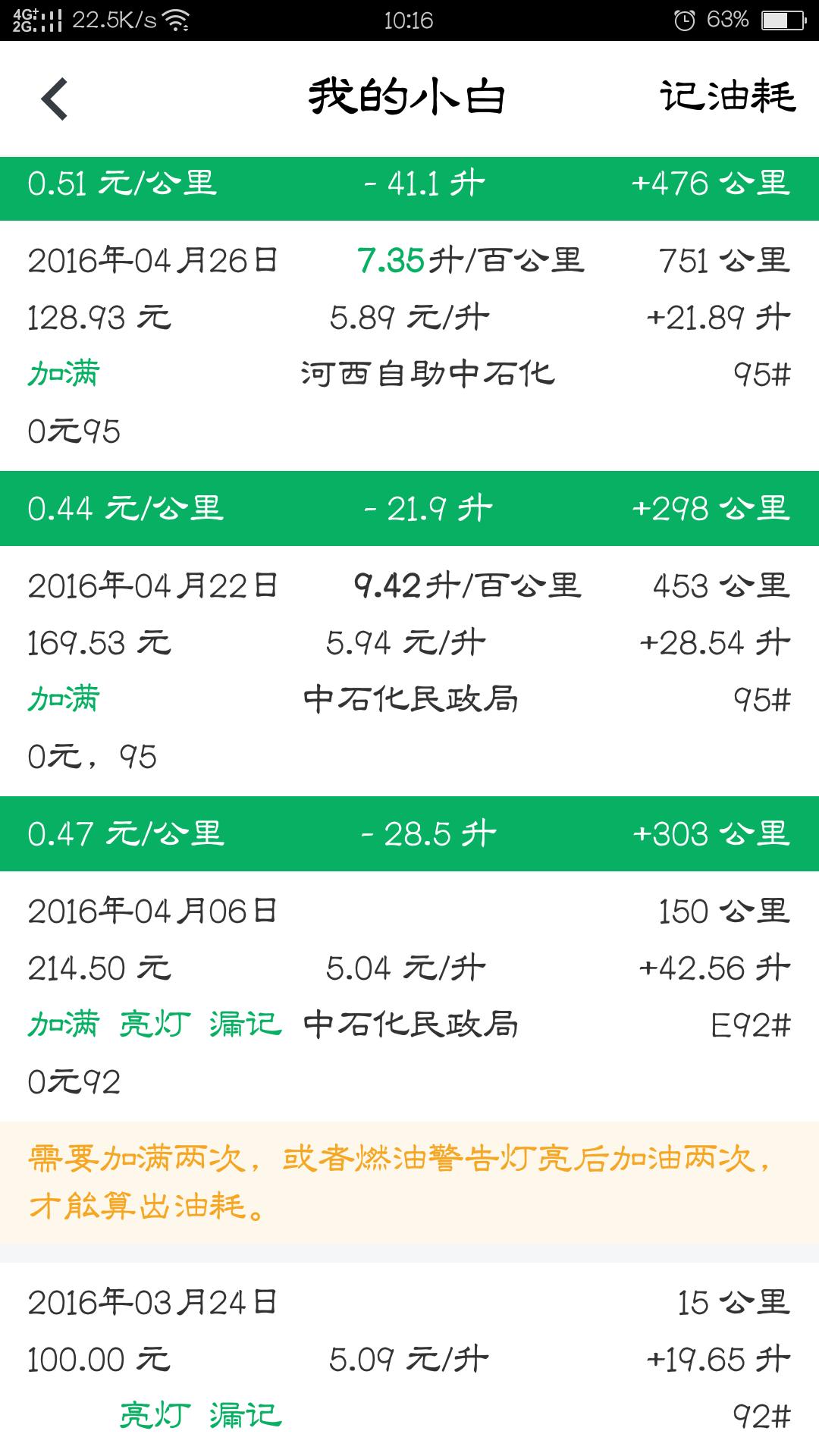This screenshot has width=819, height=1456.
Task: Select the 加满 tag on April 26 record
Action: 63,374
